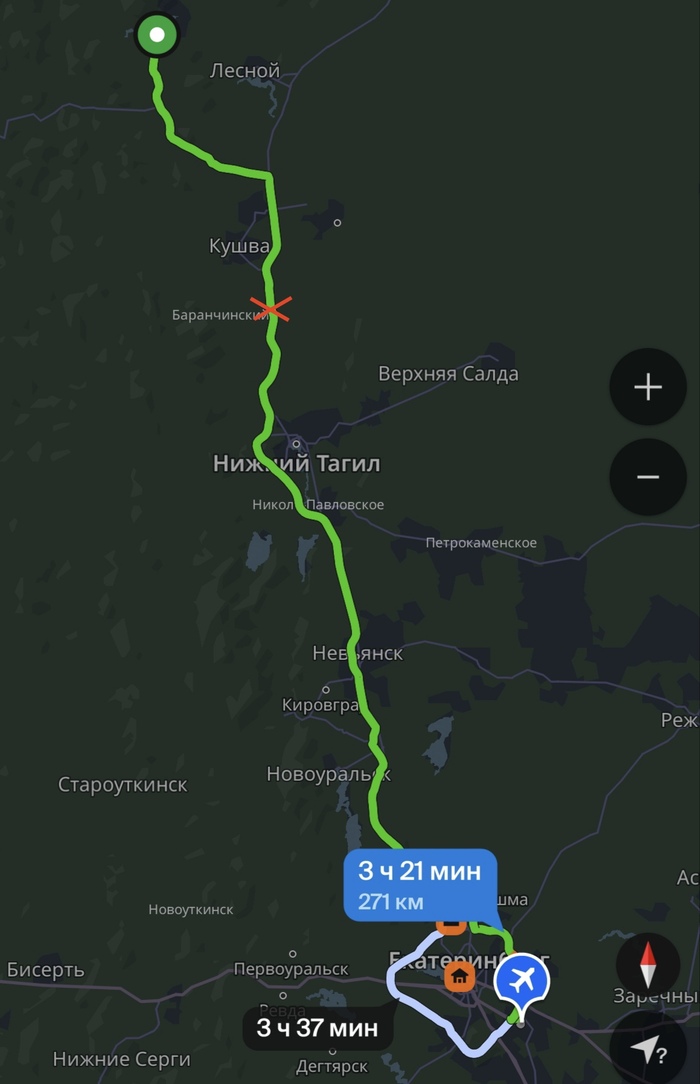The height and width of the screenshot is (1084, 700).
Task: Reset map orientation with the compass
Action: 648,965
